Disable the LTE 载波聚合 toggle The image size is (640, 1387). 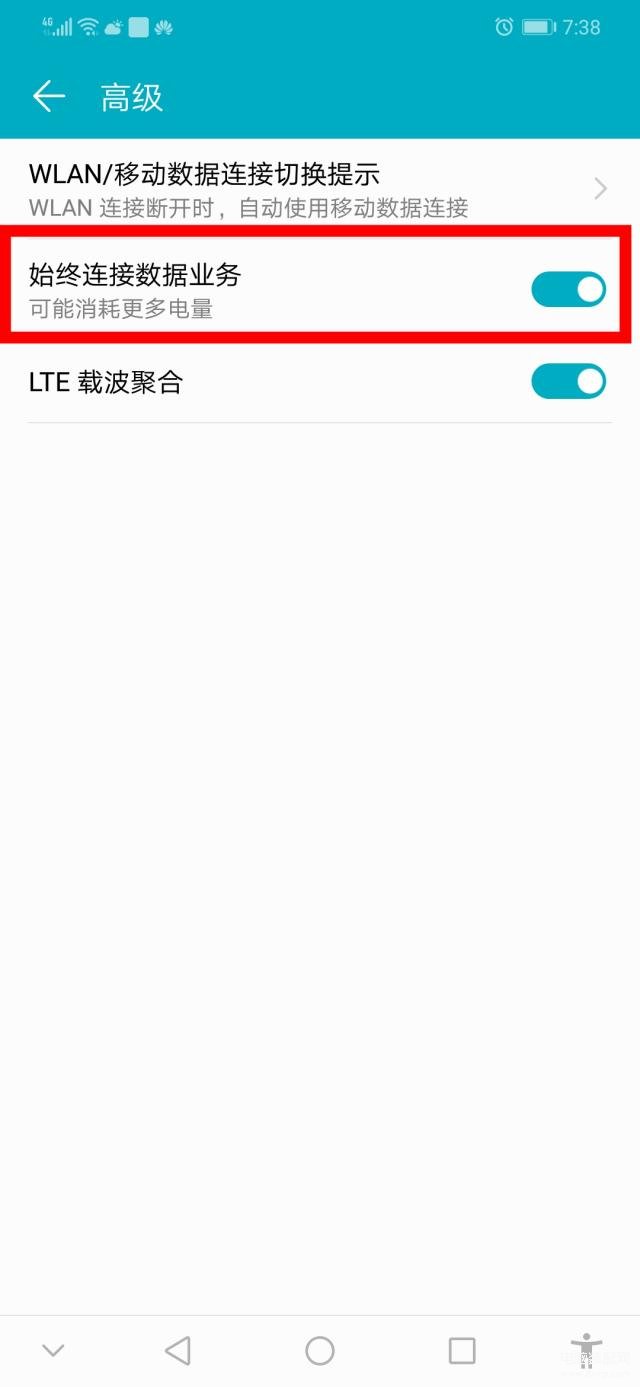[568, 382]
